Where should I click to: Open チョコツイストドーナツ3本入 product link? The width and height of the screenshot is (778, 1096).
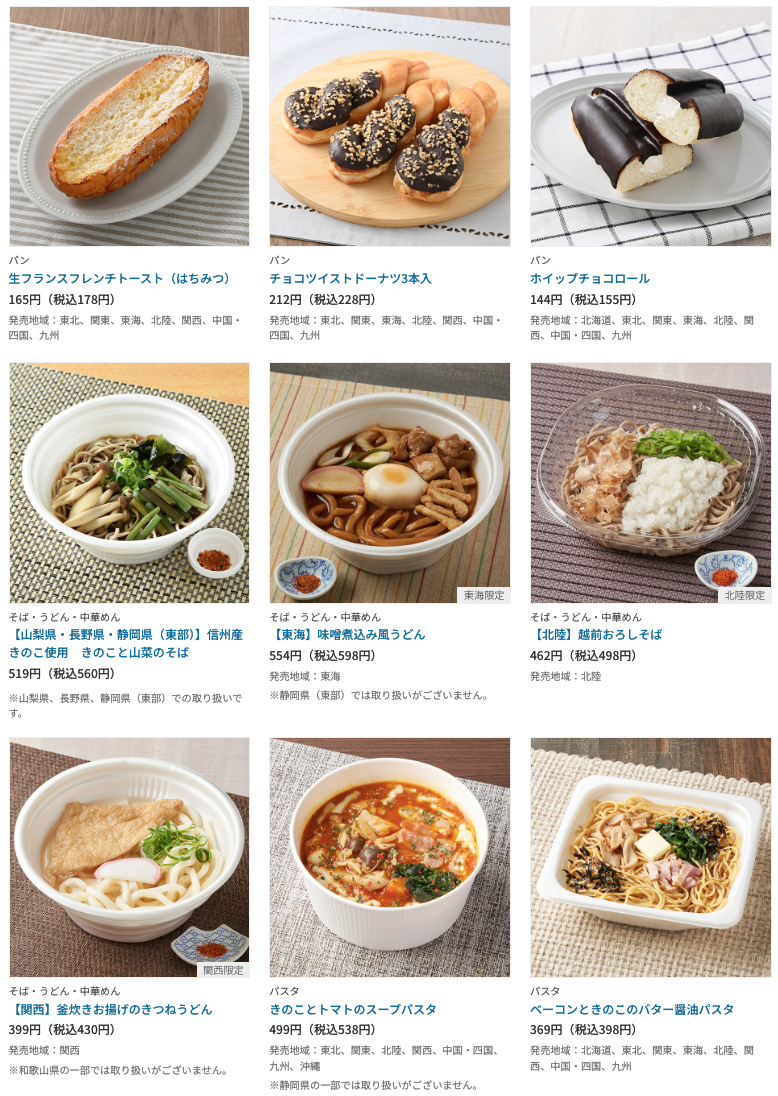pyautogui.click(x=350, y=278)
